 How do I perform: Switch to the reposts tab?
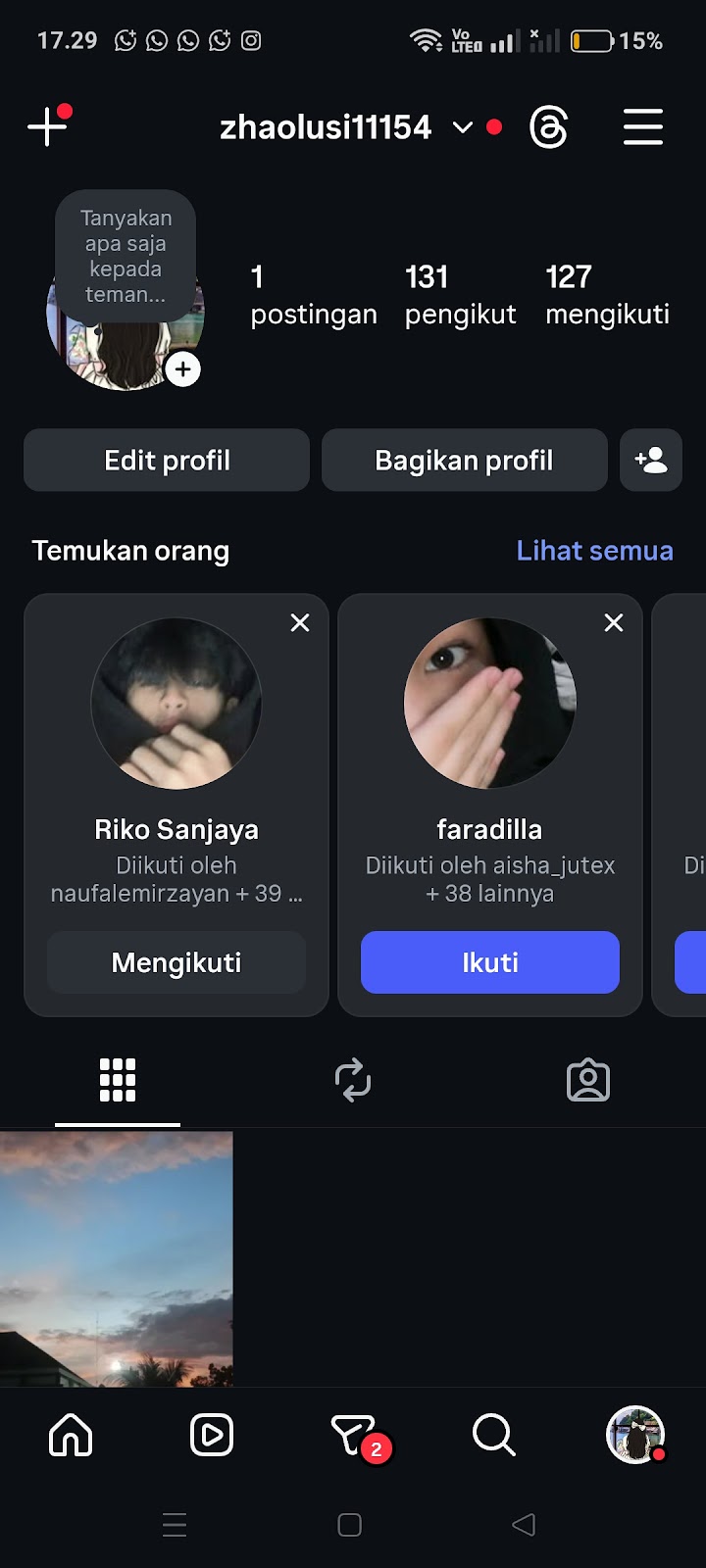pyautogui.click(x=353, y=1080)
